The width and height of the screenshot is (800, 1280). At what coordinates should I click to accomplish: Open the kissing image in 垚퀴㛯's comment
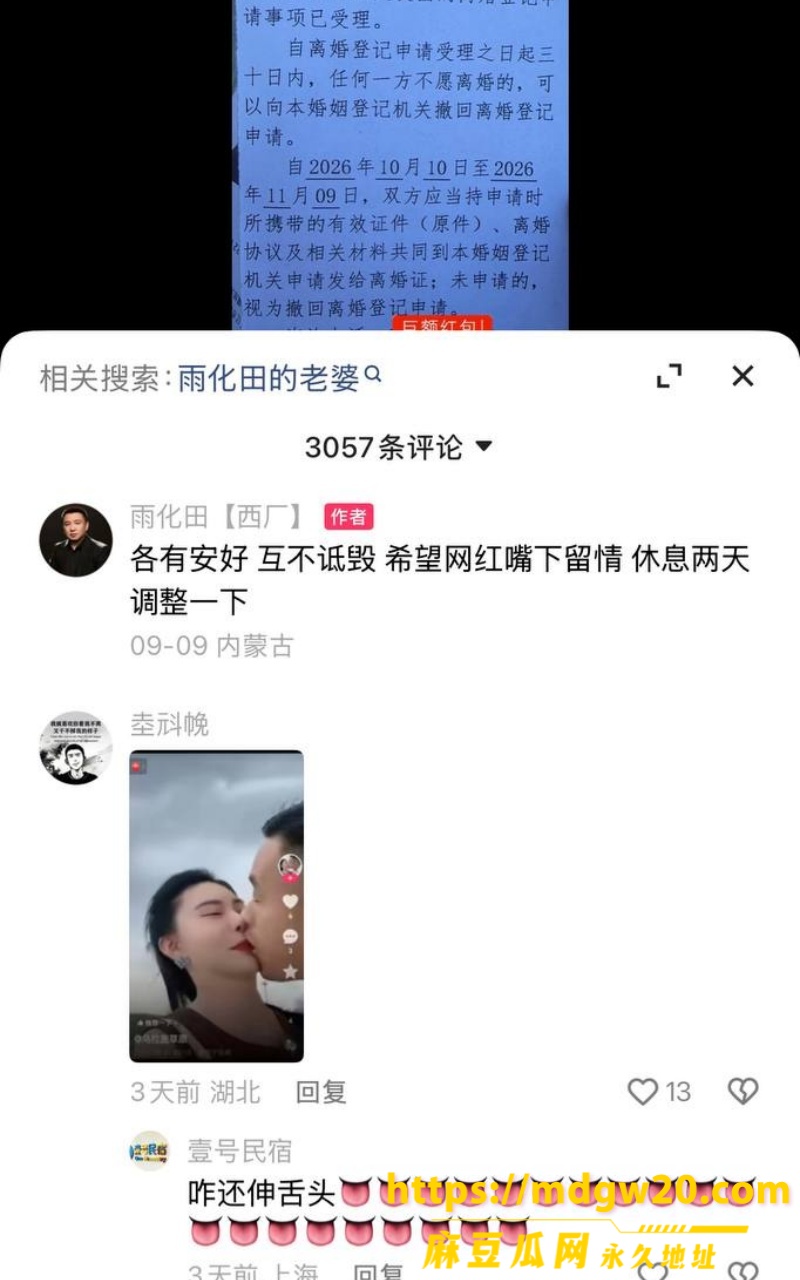tap(216, 906)
